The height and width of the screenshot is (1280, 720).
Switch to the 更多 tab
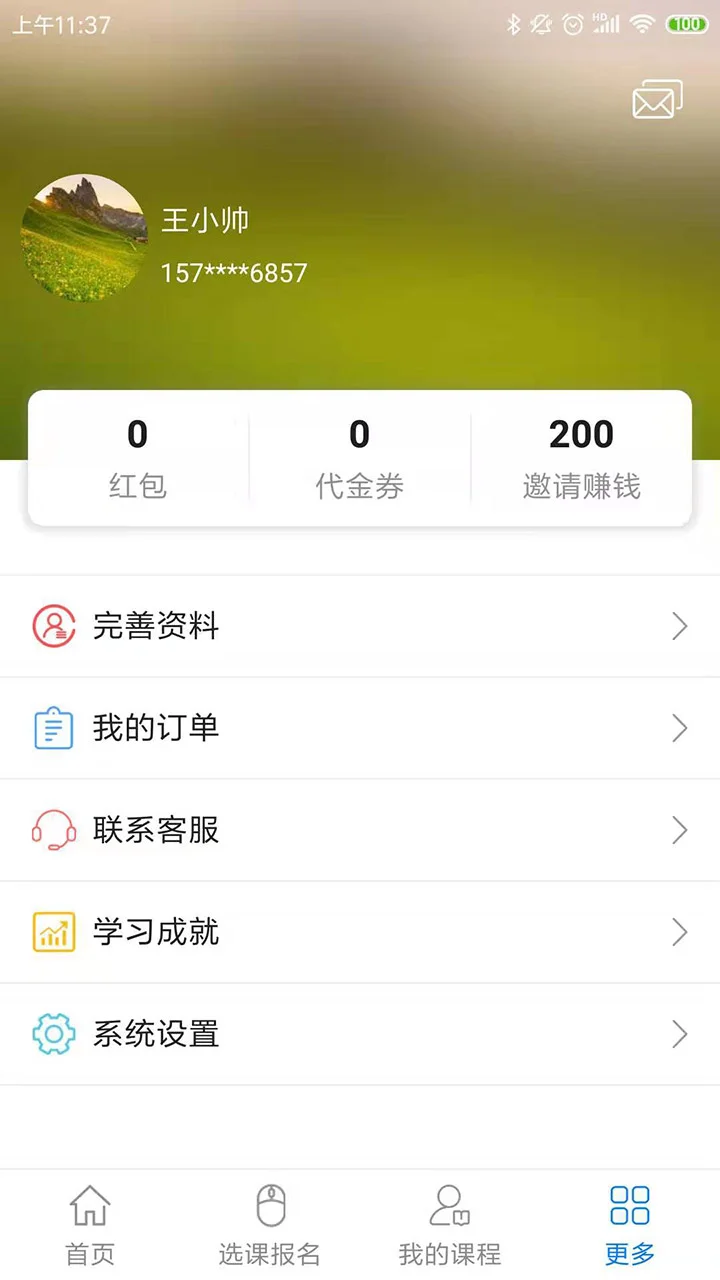tap(629, 1222)
